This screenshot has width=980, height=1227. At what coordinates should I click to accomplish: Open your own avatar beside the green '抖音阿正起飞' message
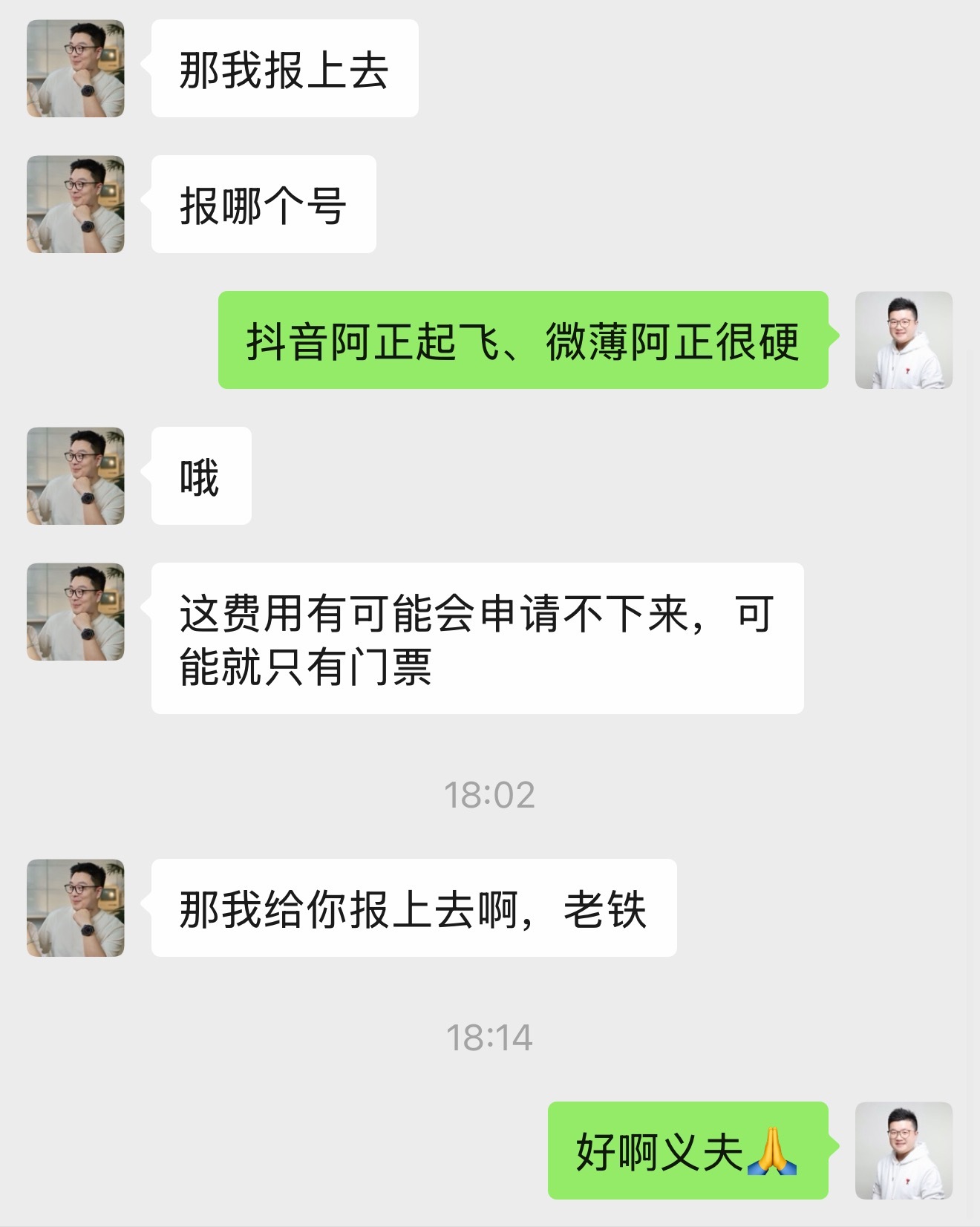tap(904, 341)
